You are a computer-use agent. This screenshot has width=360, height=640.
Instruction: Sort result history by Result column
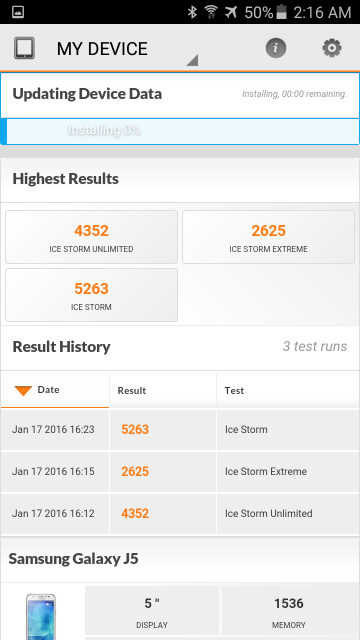[163, 390]
